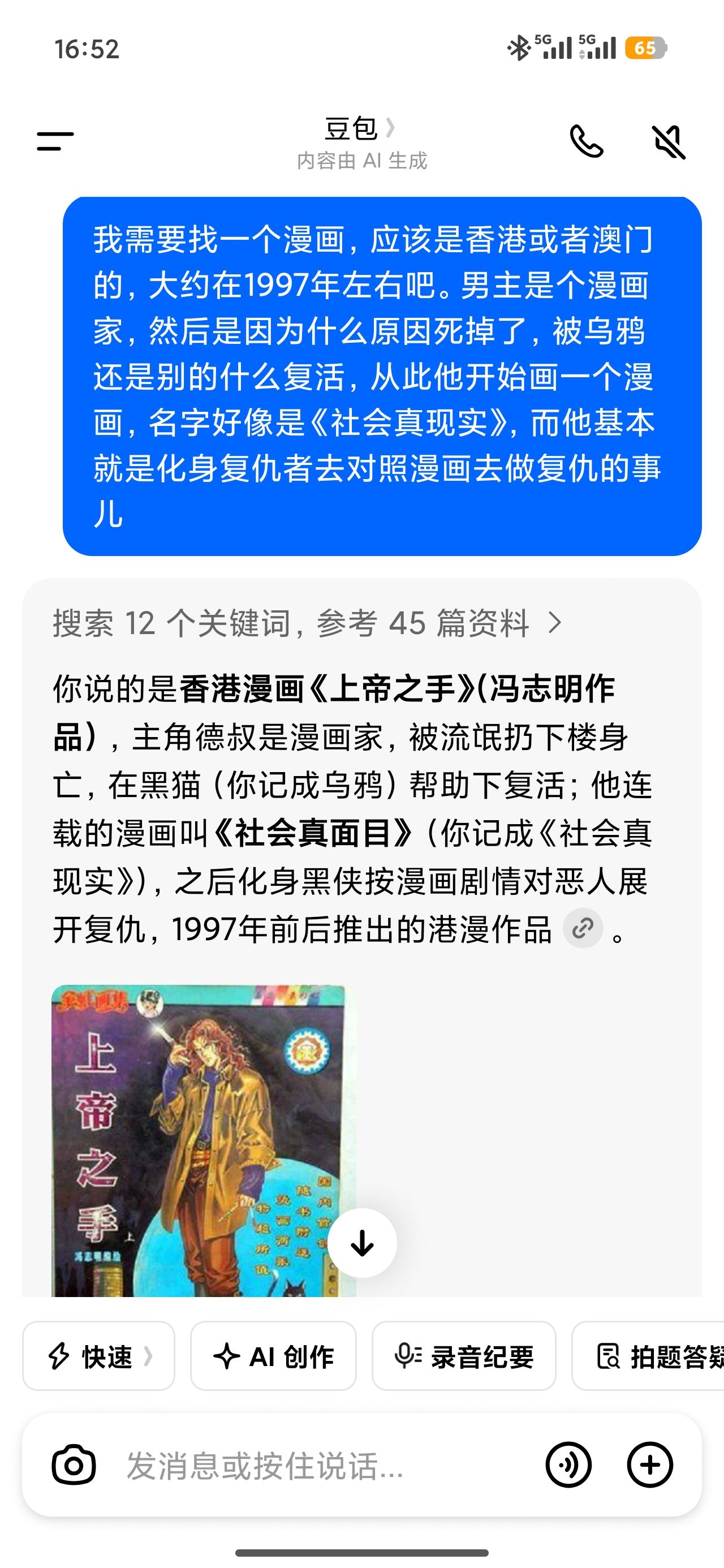Start a voice call with 豆包

click(586, 141)
